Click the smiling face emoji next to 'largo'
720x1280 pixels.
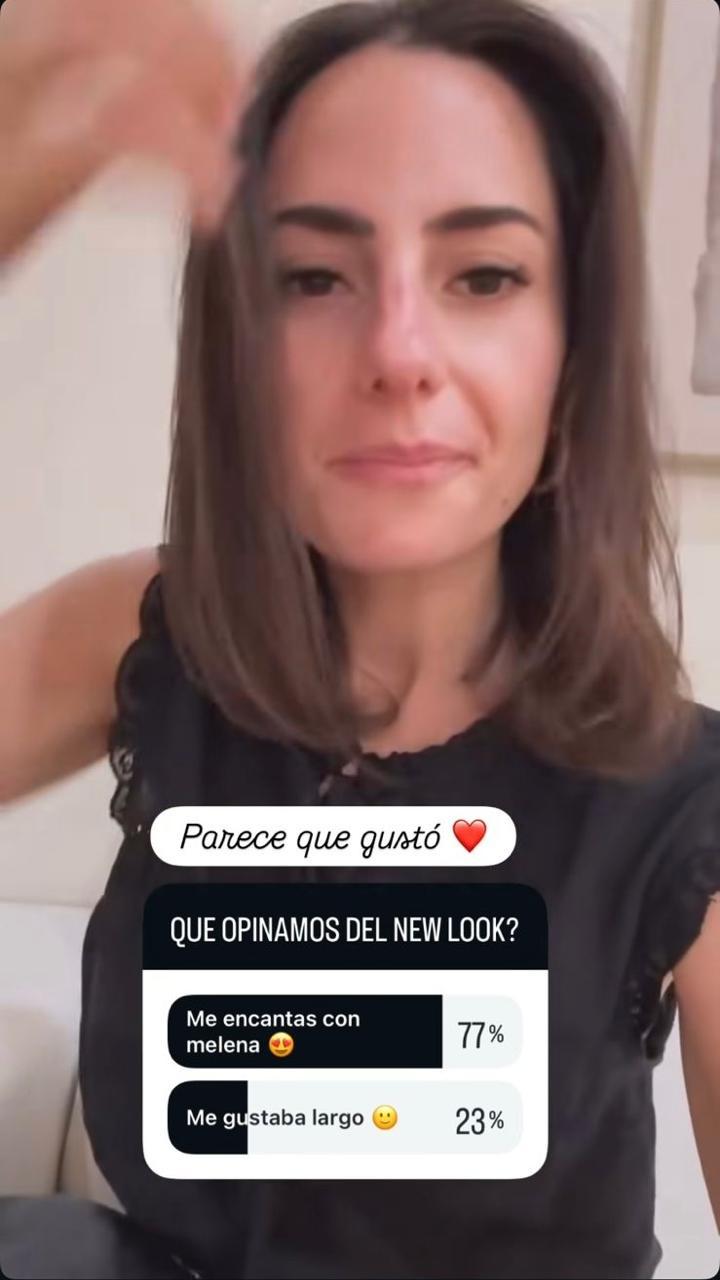pos(385,1117)
